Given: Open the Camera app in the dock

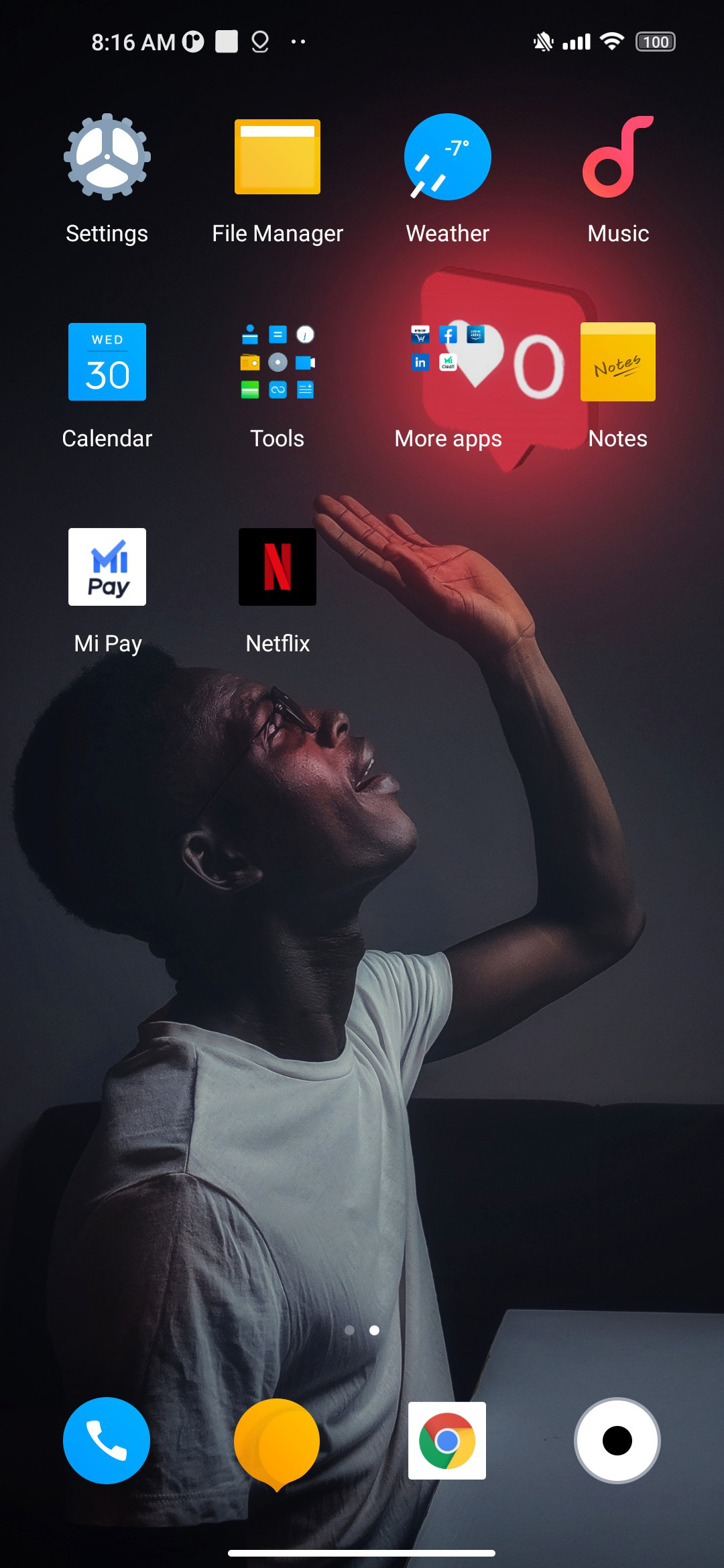Looking at the screenshot, I should 617,1441.
